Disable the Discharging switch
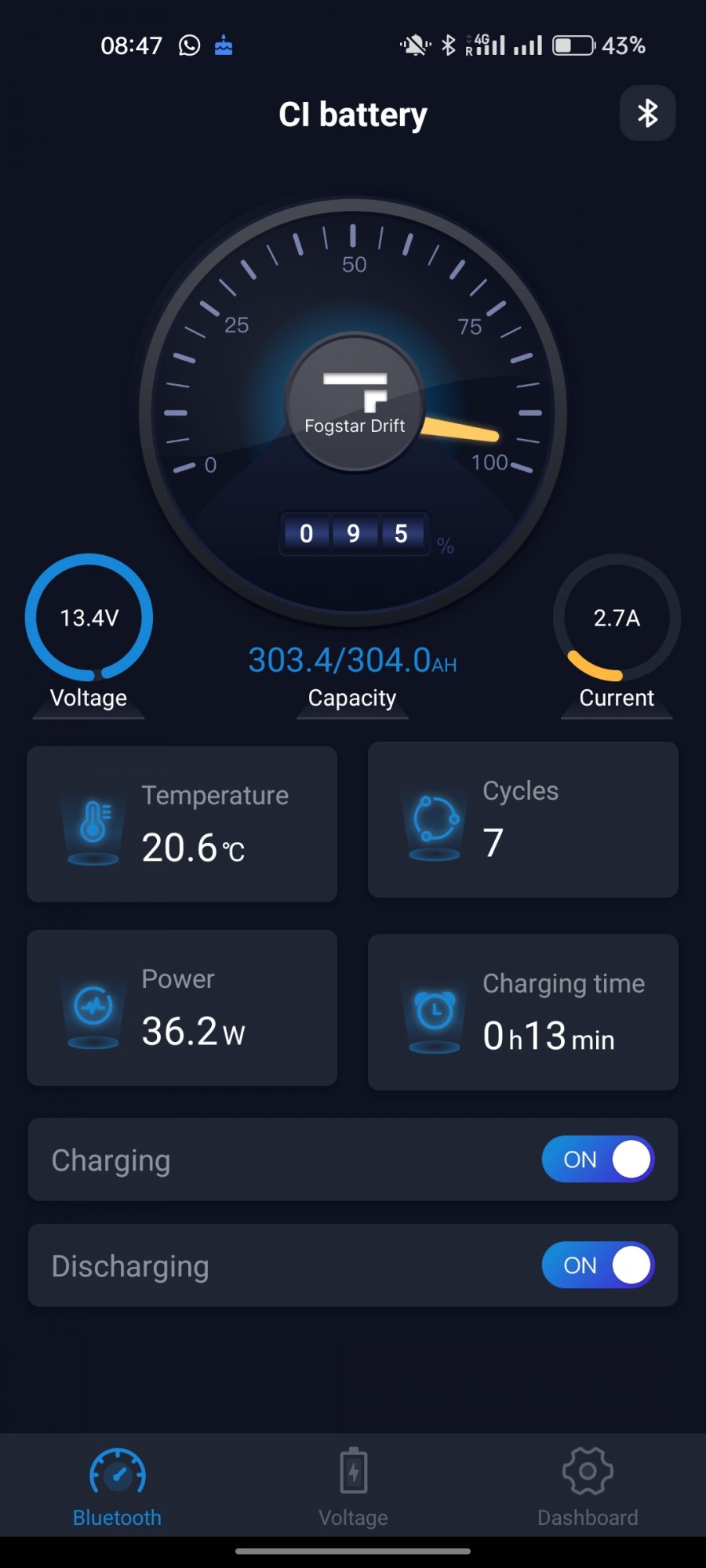Screen dimensions: 706x1568 coord(598,1265)
